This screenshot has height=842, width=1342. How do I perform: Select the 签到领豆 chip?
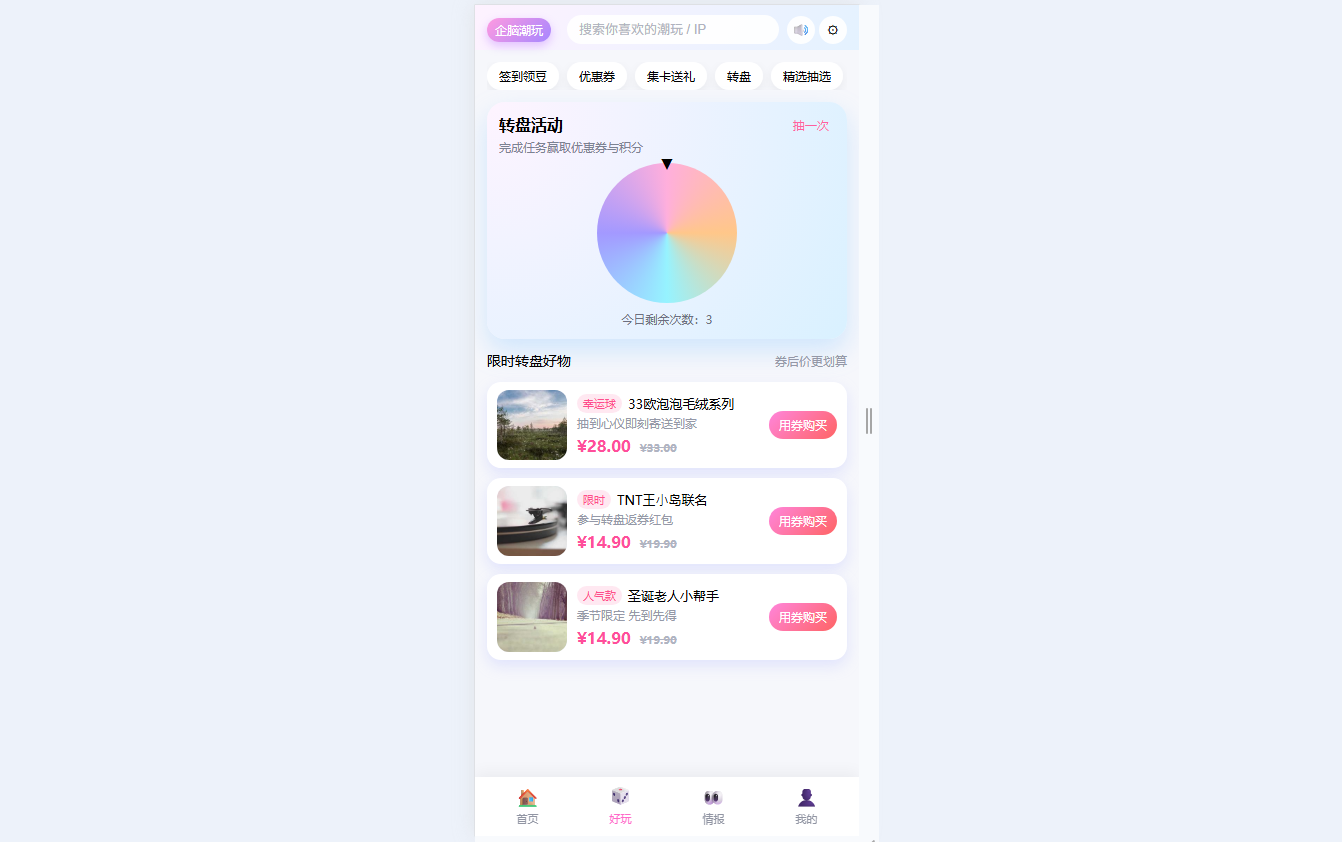pos(523,77)
